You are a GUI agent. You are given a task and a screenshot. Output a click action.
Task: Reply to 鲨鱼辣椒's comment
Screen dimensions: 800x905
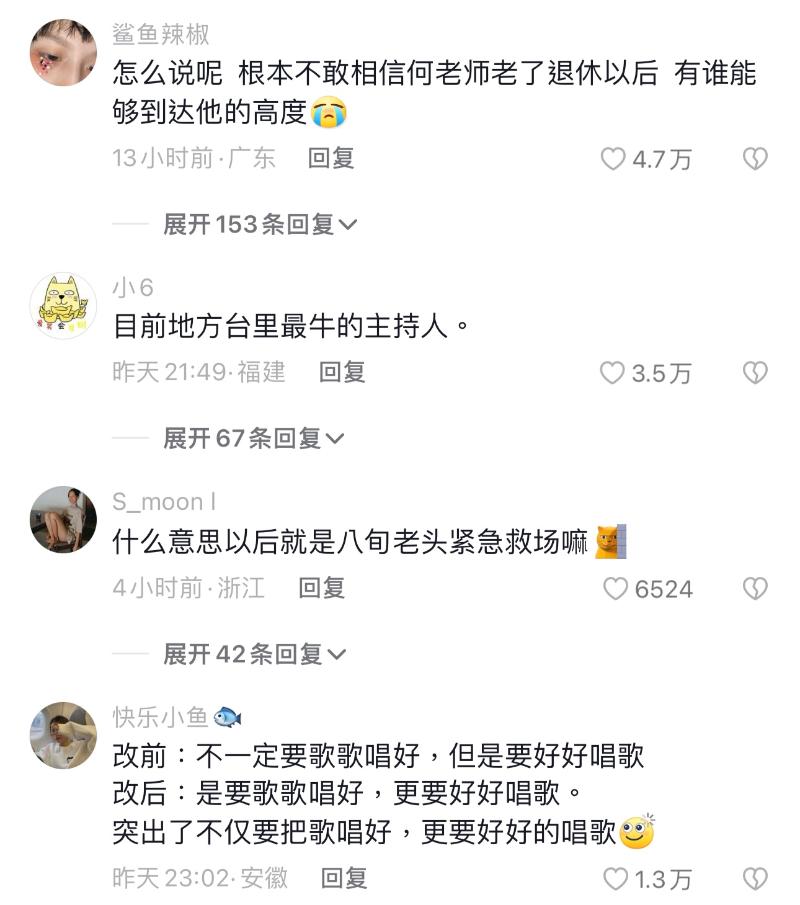[331, 158]
